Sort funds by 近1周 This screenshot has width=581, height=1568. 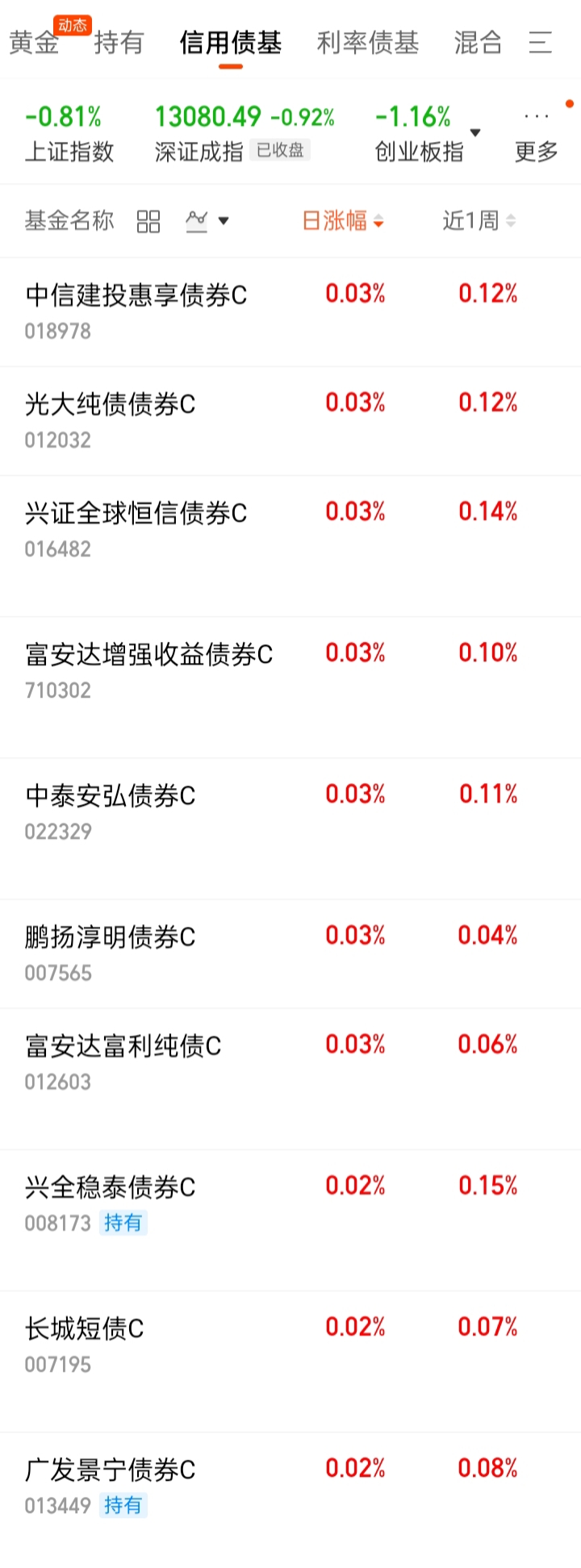[479, 221]
